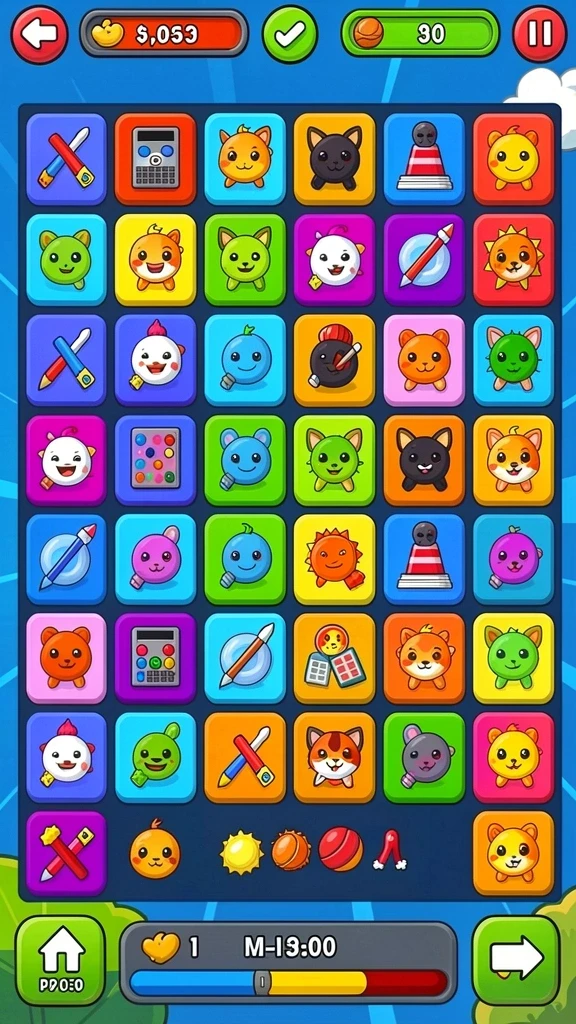This screenshot has width=576, height=1024.
Task: Select the yellow sun item in the bottom tray
Action: 242,852
